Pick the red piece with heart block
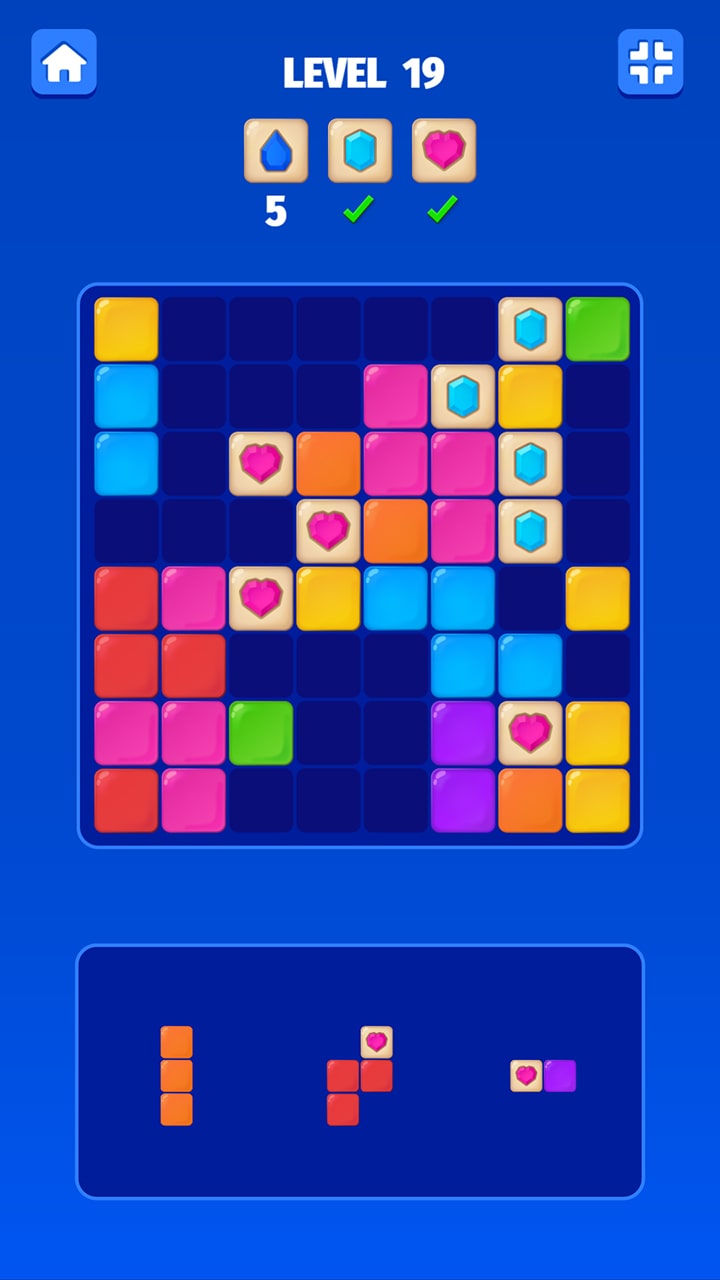The width and height of the screenshot is (720, 1280). 360,1077
